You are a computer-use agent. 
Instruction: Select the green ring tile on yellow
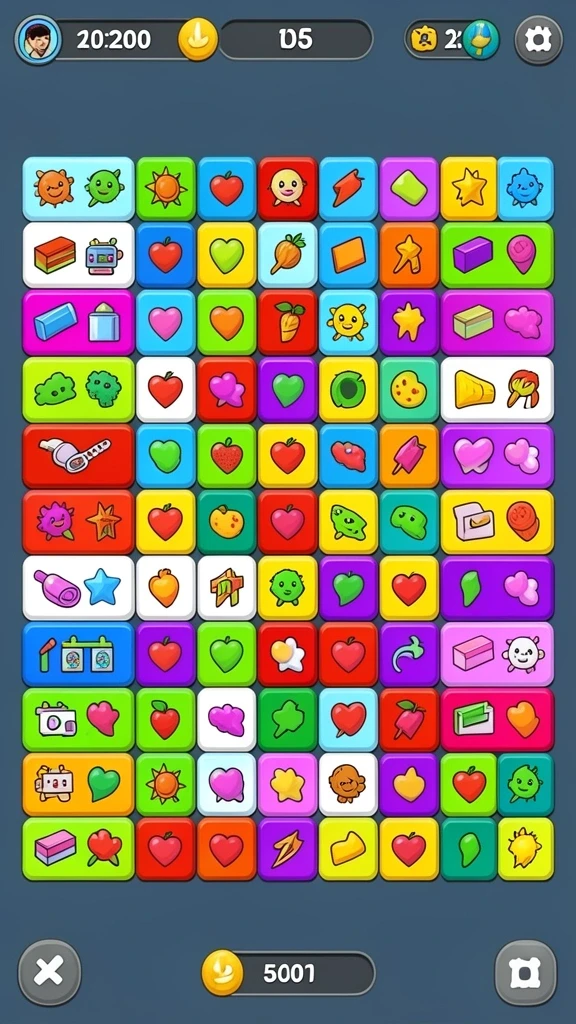click(348, 389)
